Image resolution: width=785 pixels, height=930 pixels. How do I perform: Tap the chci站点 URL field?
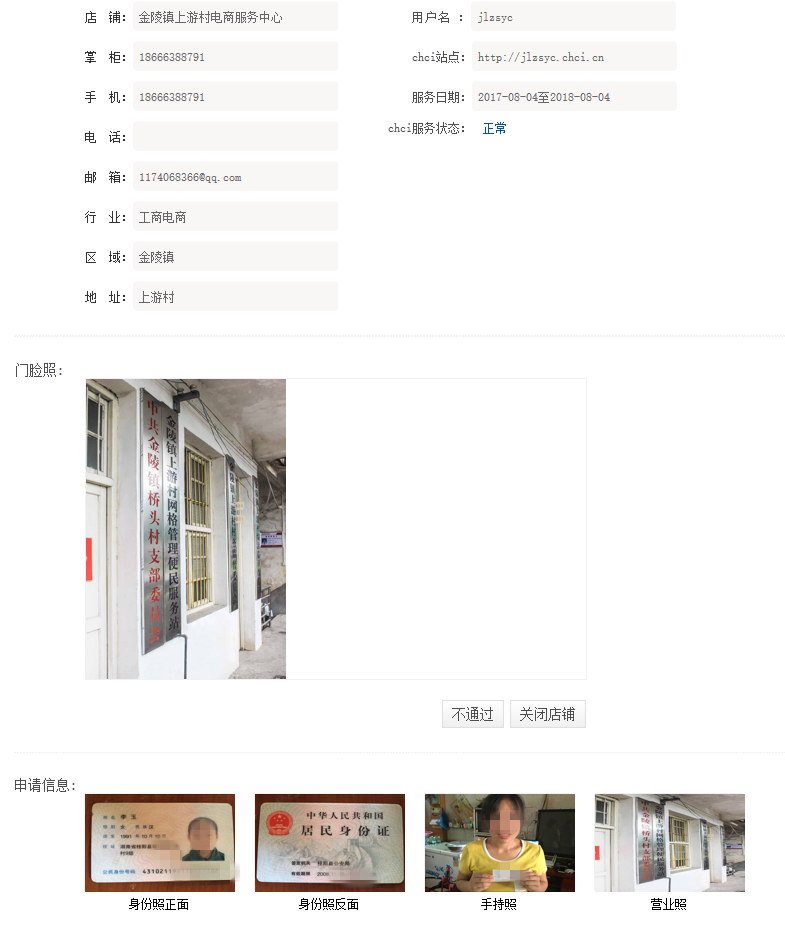(x=574, y=57)
